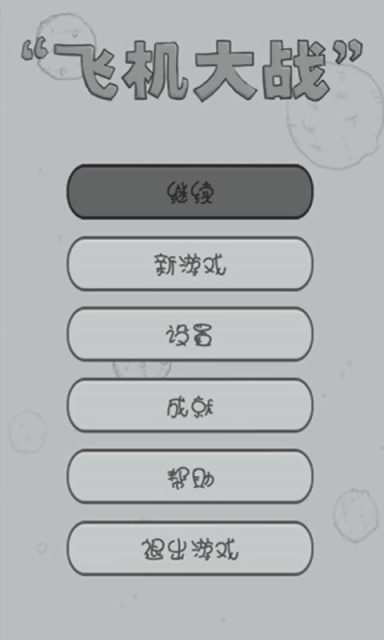The height and width of the screenshot is (640, 384).
Task: Start a 新游戏 (New Game)
Action: coord(190,264)
